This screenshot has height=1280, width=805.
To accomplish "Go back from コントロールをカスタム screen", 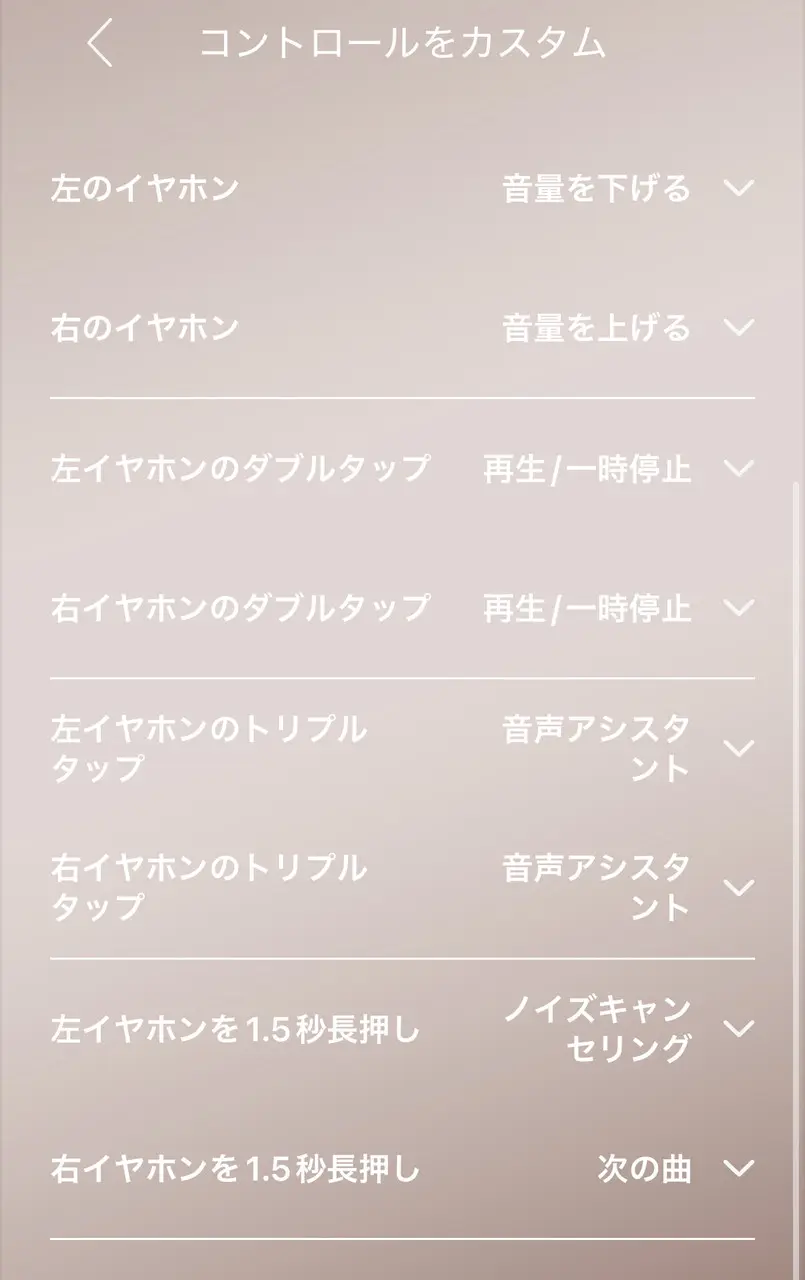I will (x=100, y=45).
